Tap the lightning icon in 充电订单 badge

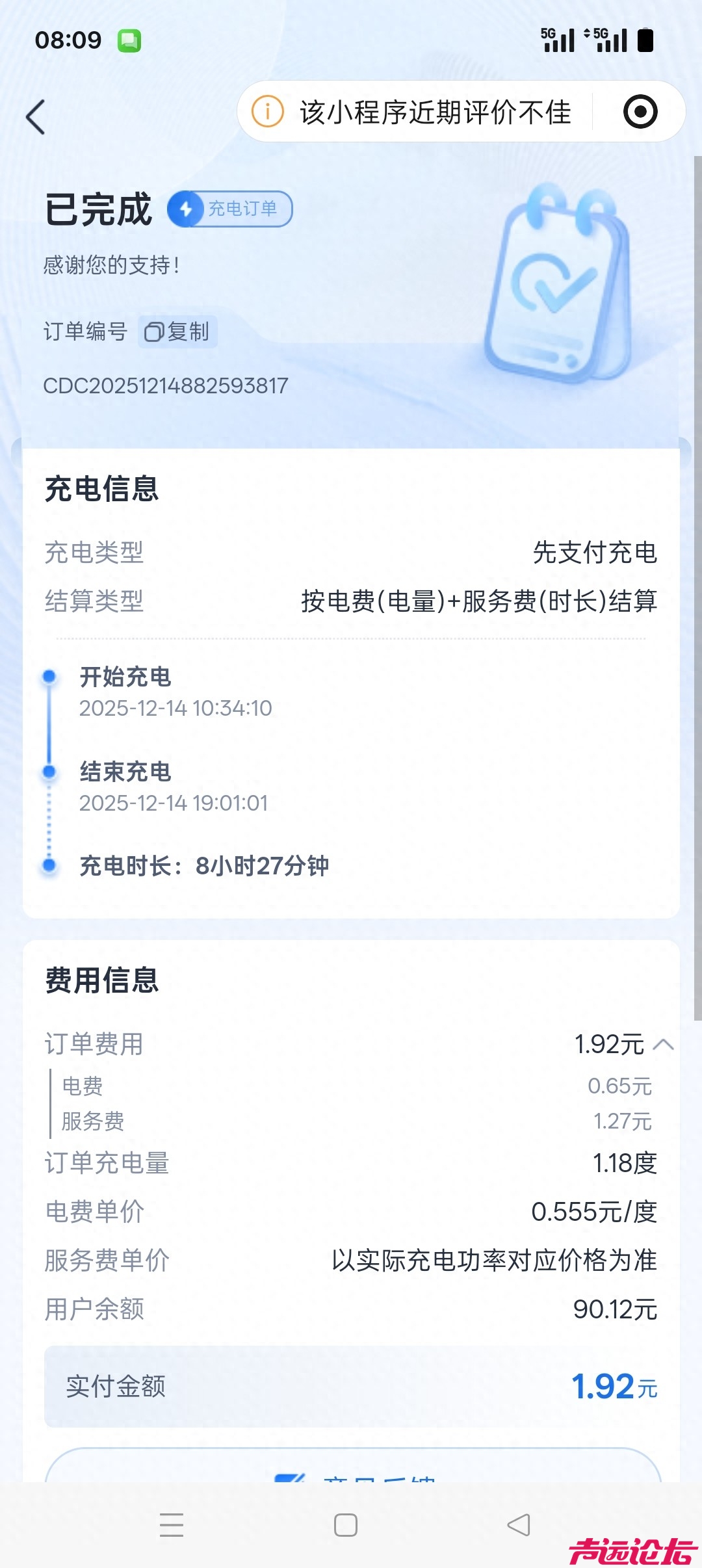tap(187, 209)
